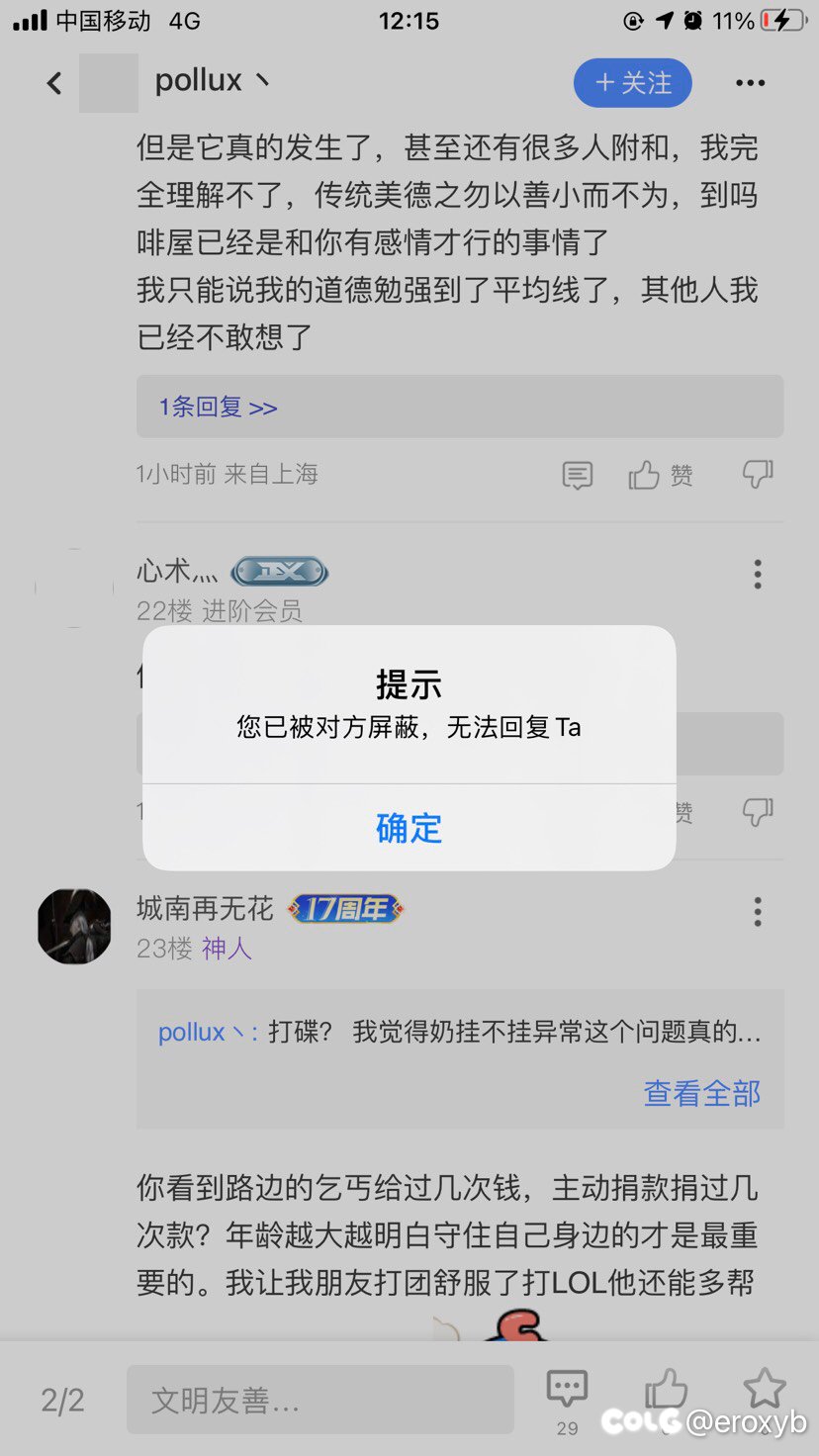This screenshot has width=819, height=1456.
Task: Downvote the comment posted from 上海
Action: click(758, 475)
